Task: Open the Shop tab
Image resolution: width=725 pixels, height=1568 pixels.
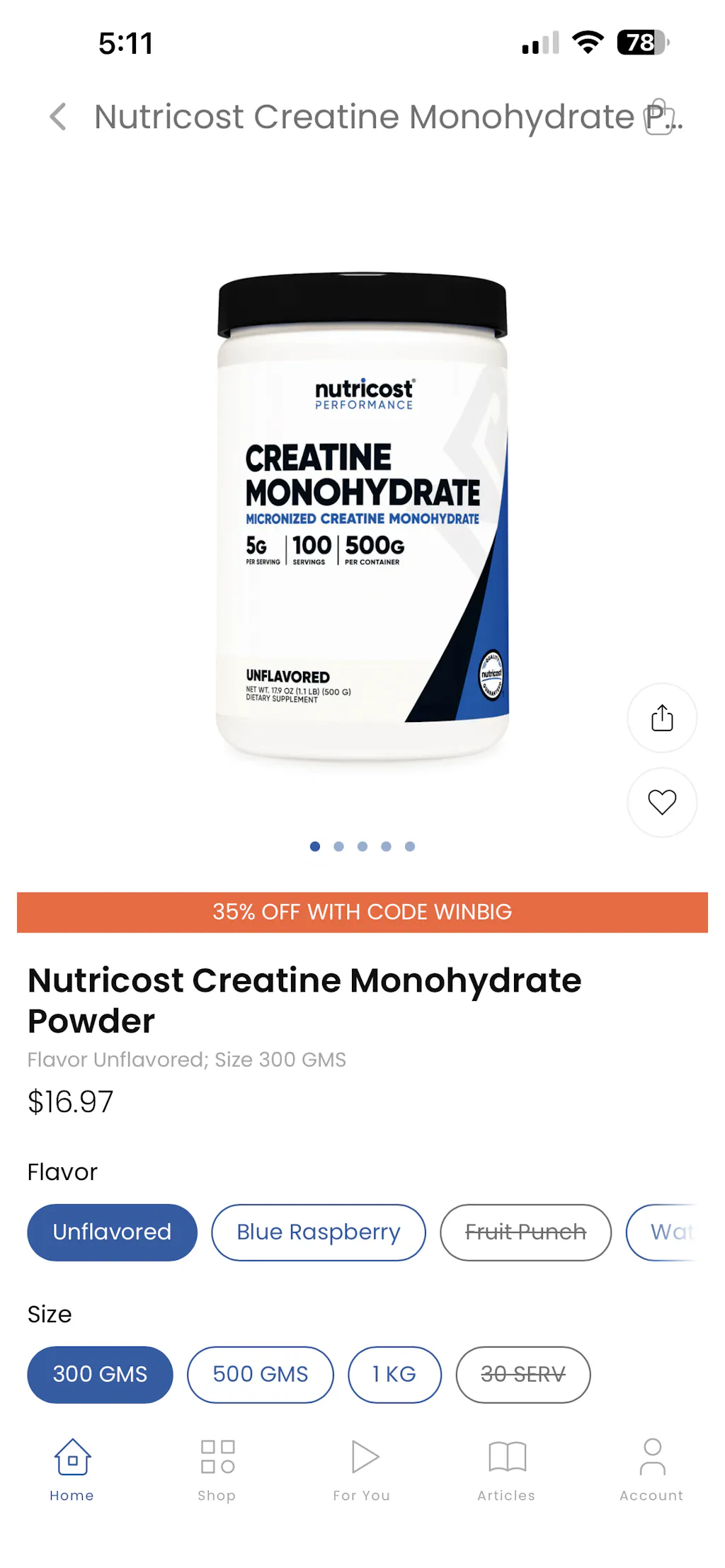Action: click(217, 1469)
